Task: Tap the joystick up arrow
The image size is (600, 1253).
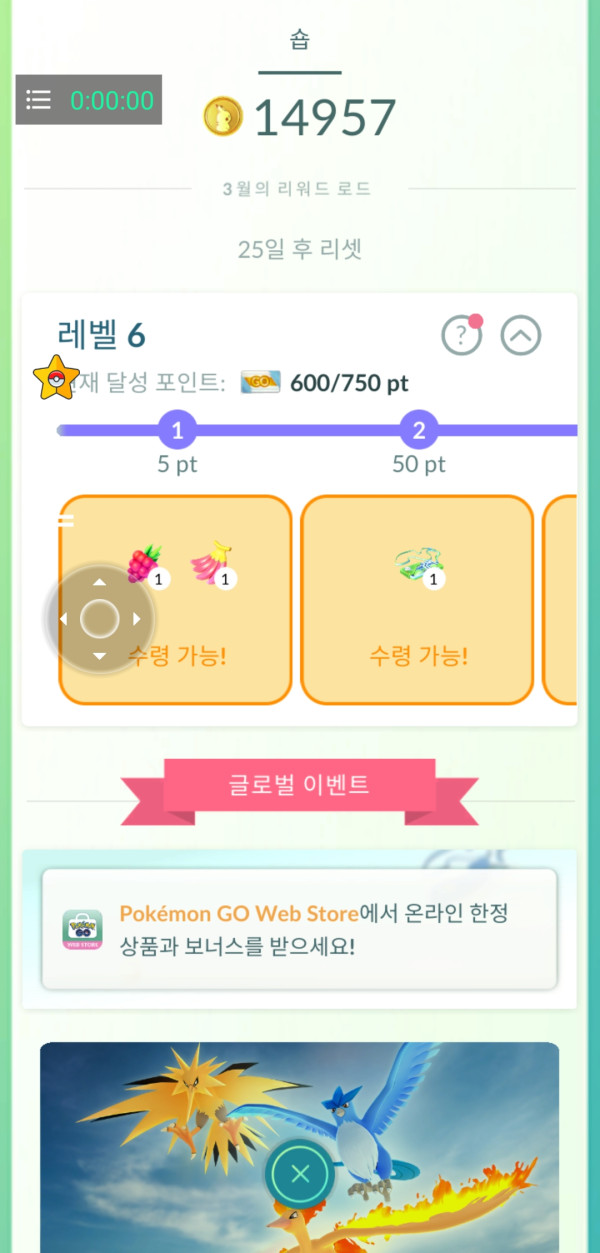Action: click(99, 583)
